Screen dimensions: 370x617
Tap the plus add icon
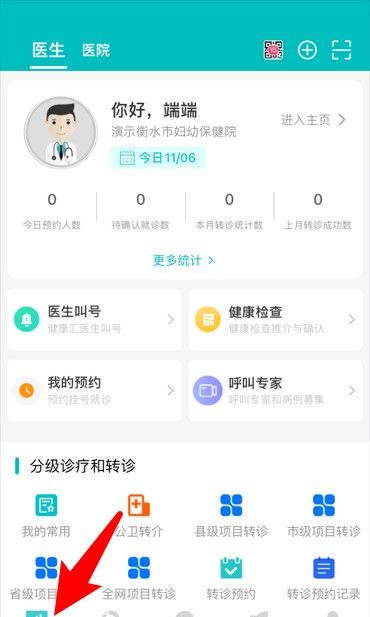(307, 50)
